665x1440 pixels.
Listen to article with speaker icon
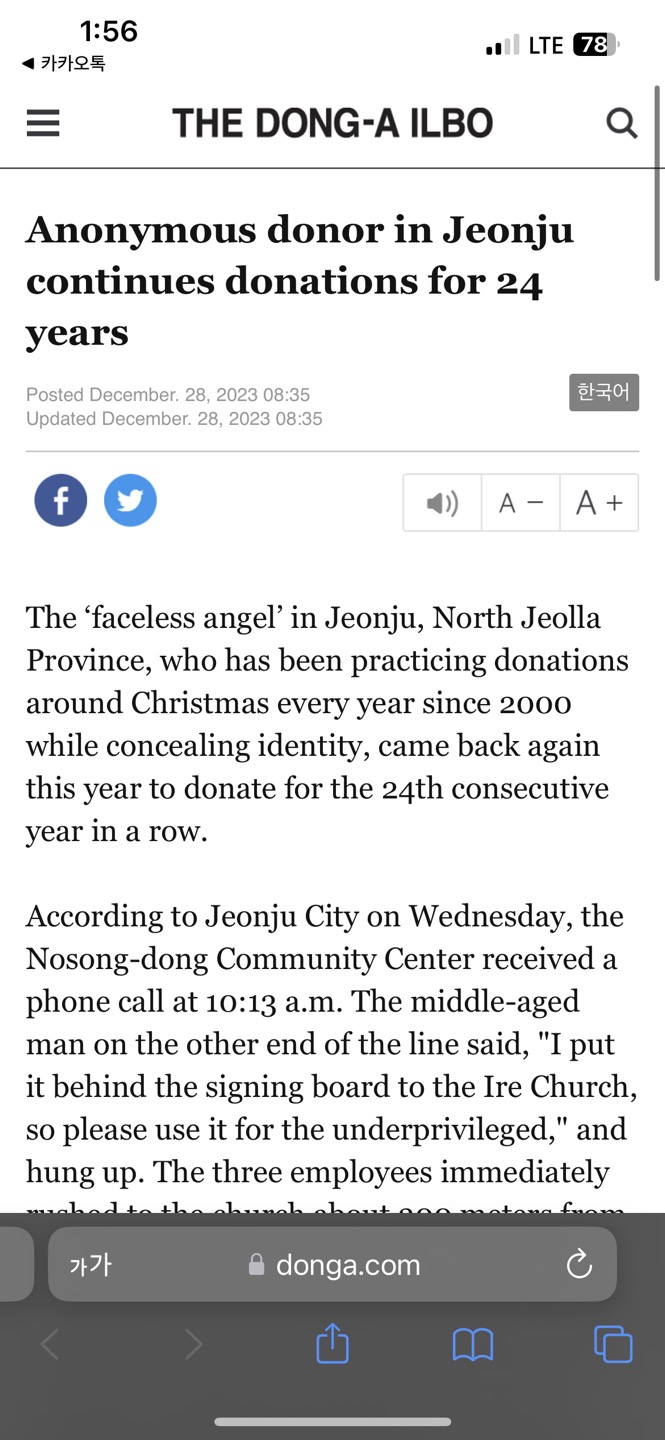tap(442, 503)
